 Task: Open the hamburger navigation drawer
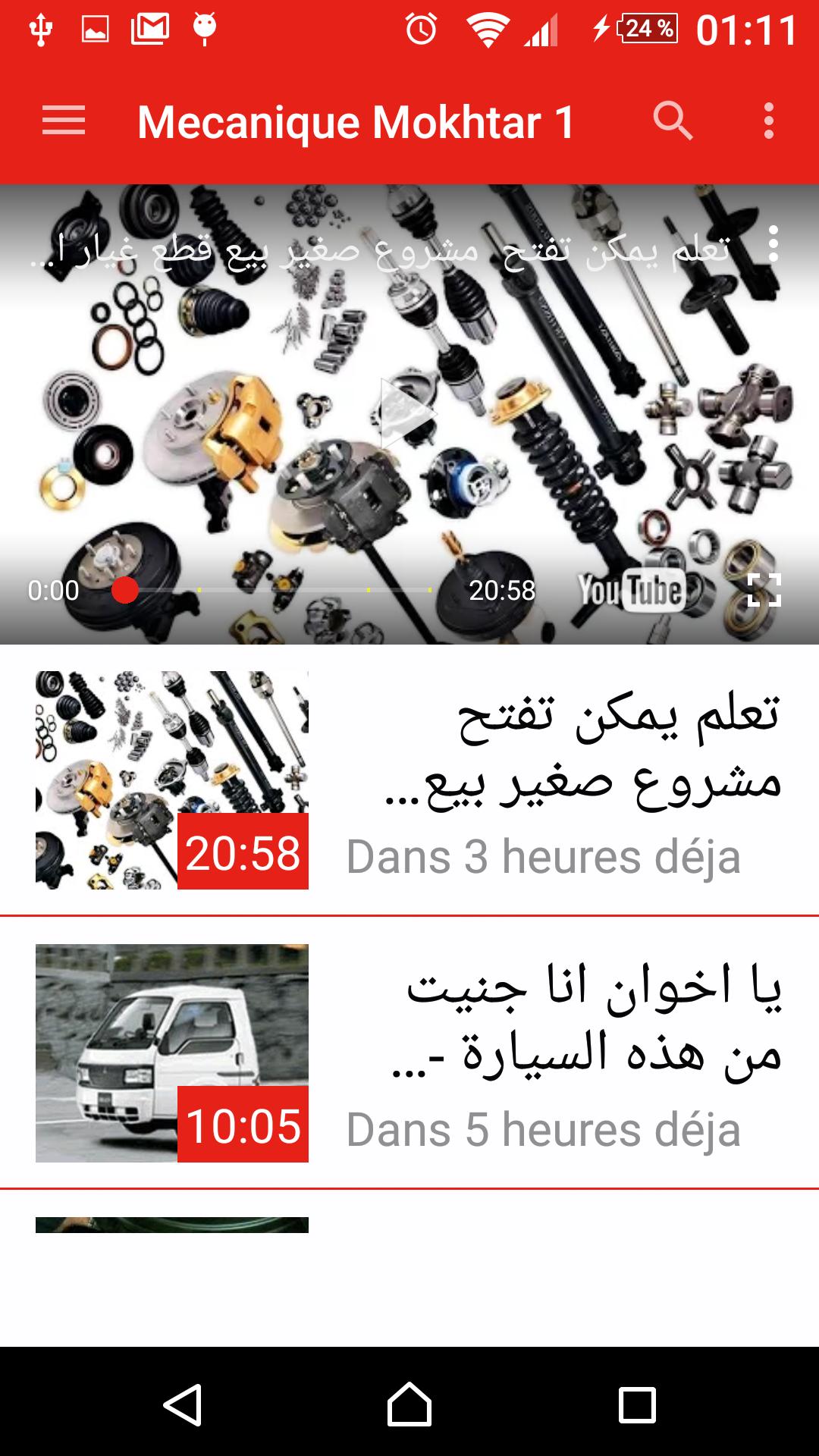64,121
